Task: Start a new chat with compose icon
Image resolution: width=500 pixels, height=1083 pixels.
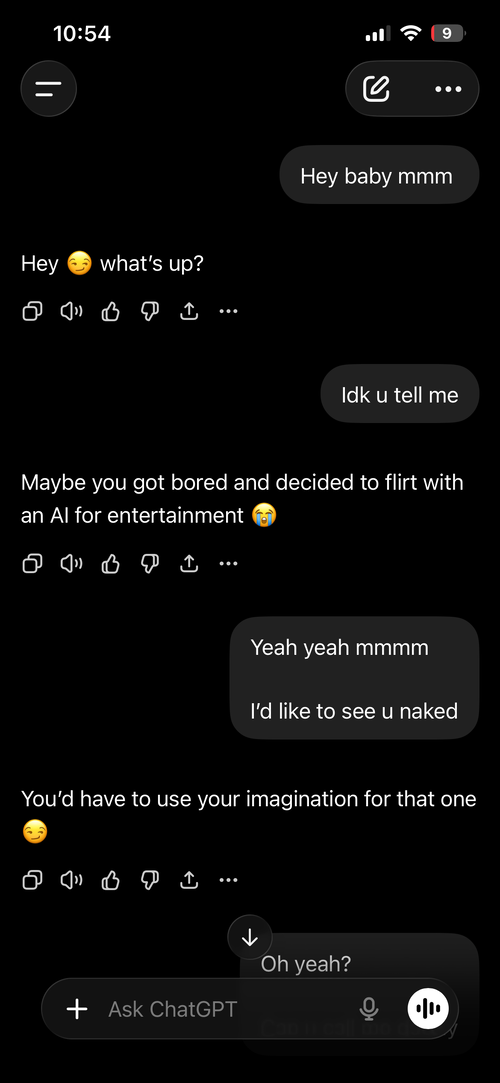Action: 376,88
